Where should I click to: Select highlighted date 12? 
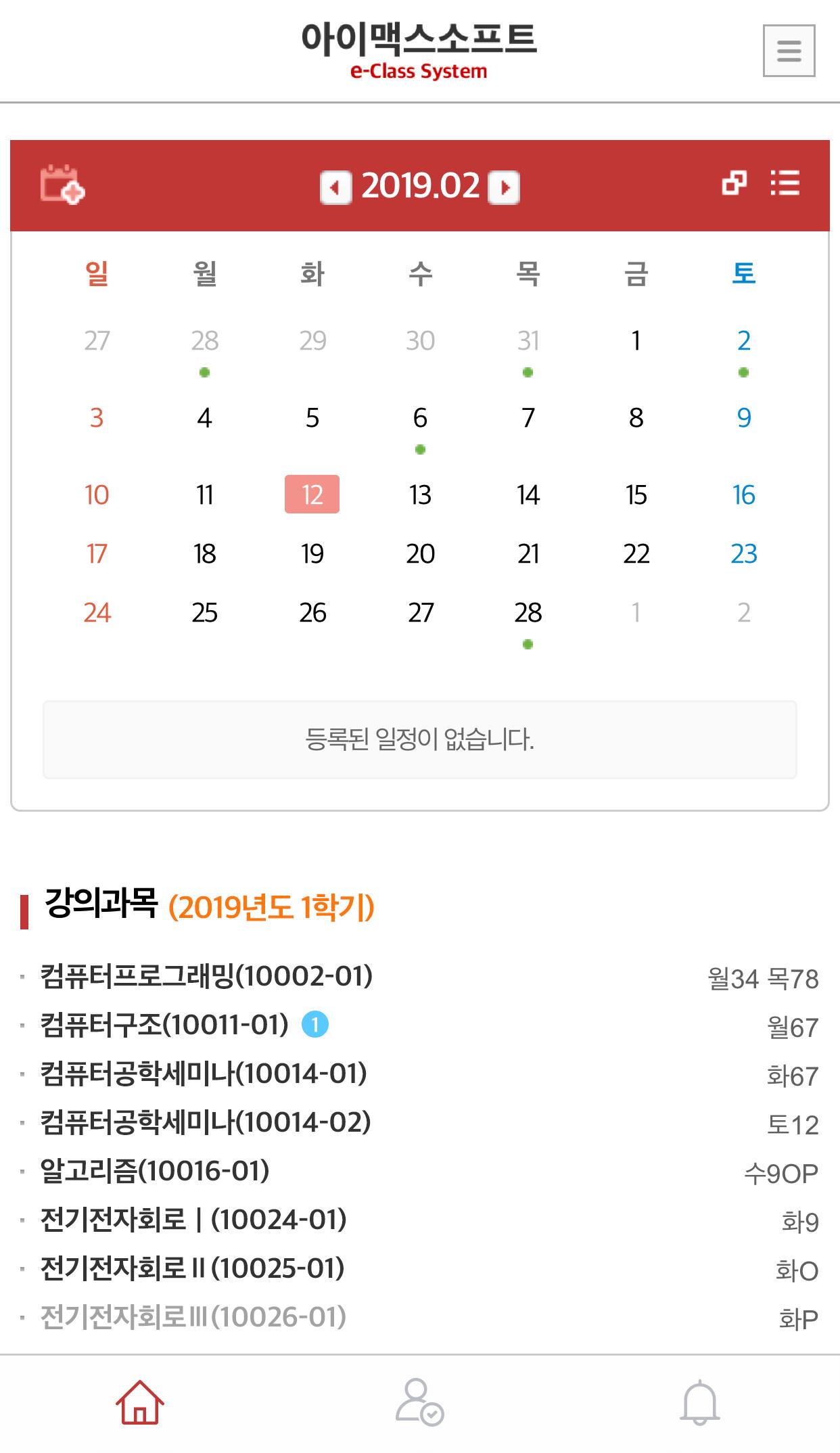point(312,494)
